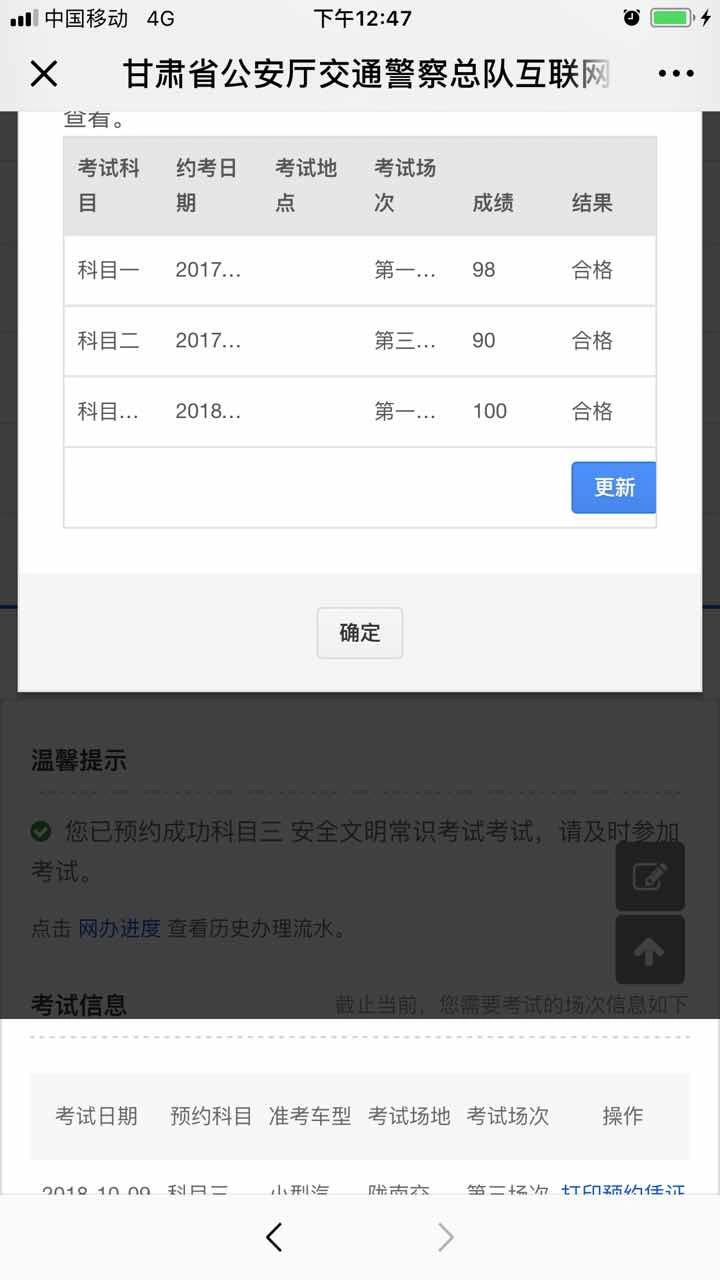The image size is (720, 1280).
Task: Go back with the browser back arrow
Action: tap(275, 1238)
